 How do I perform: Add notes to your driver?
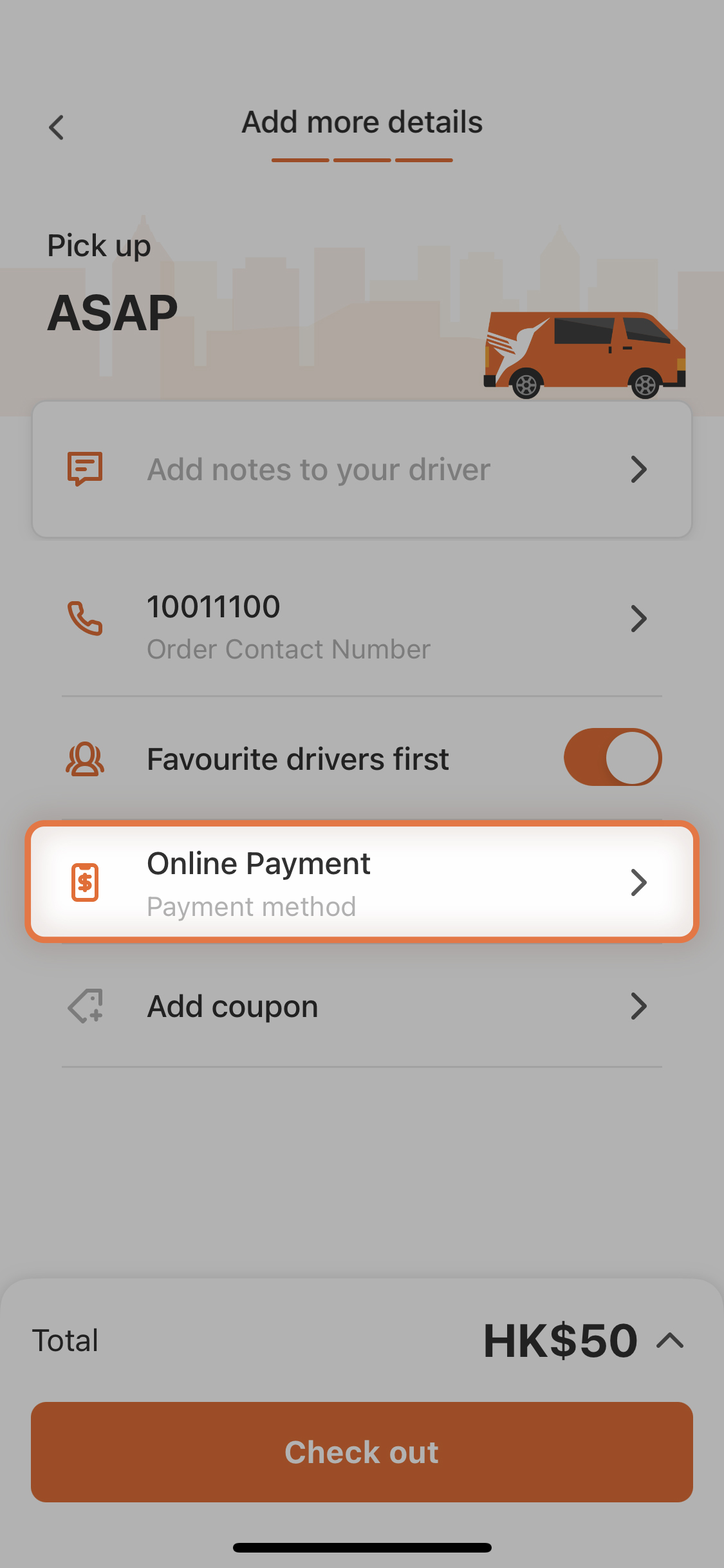click(362, 469)
